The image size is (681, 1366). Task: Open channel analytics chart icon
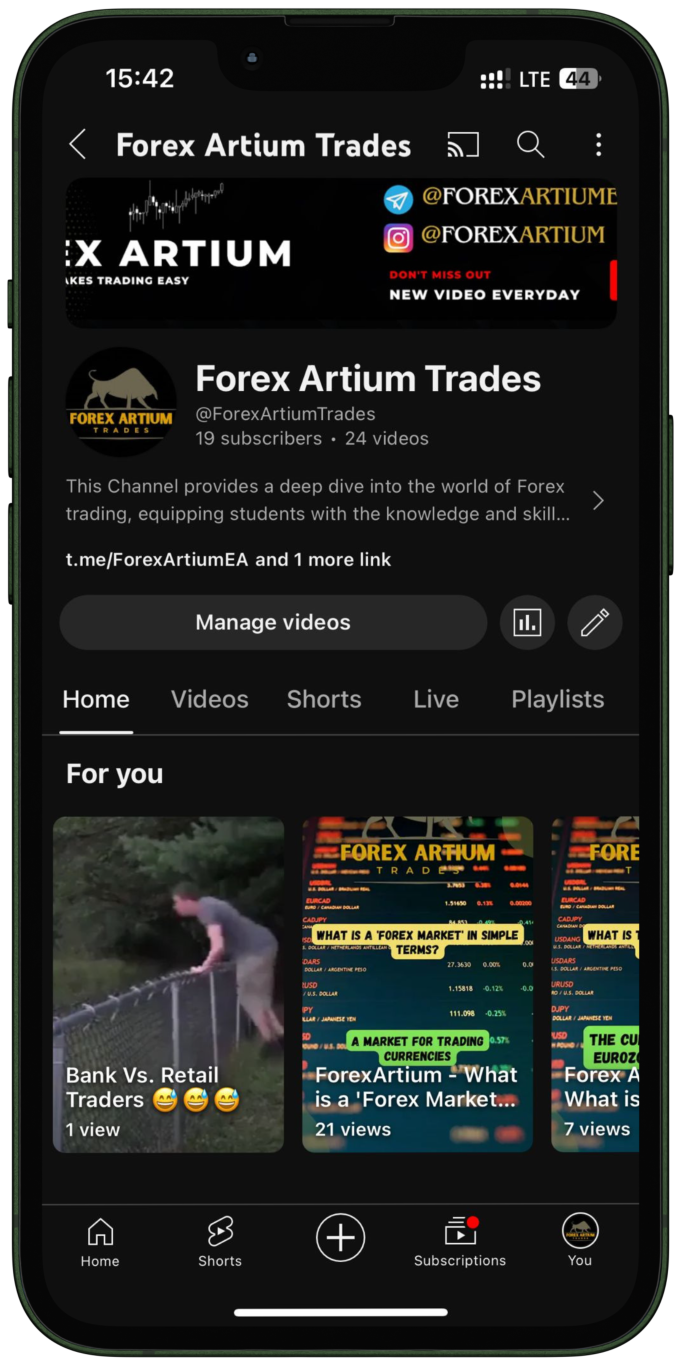pos(527,622)
